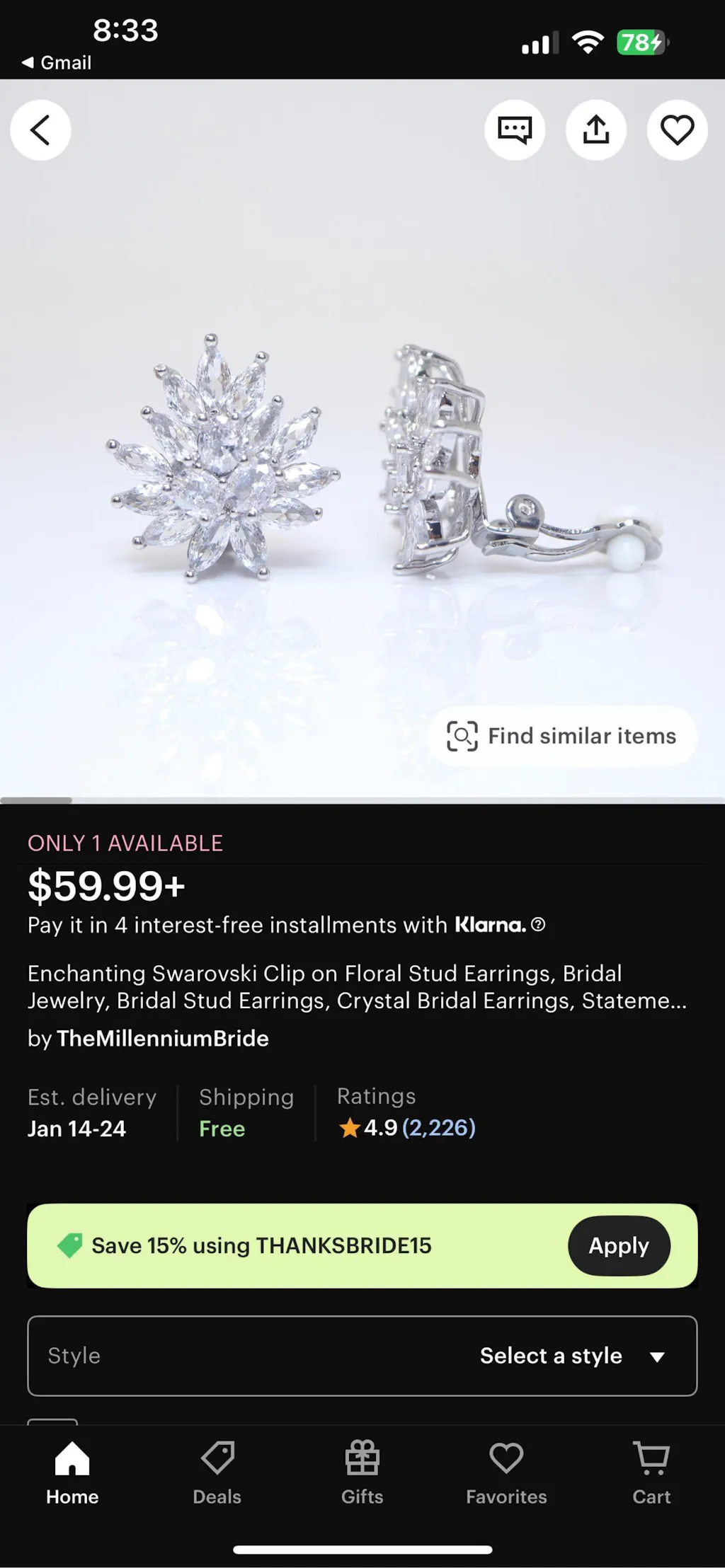Apply the THANKSBRIDE15 coupon

[618, 1245]
